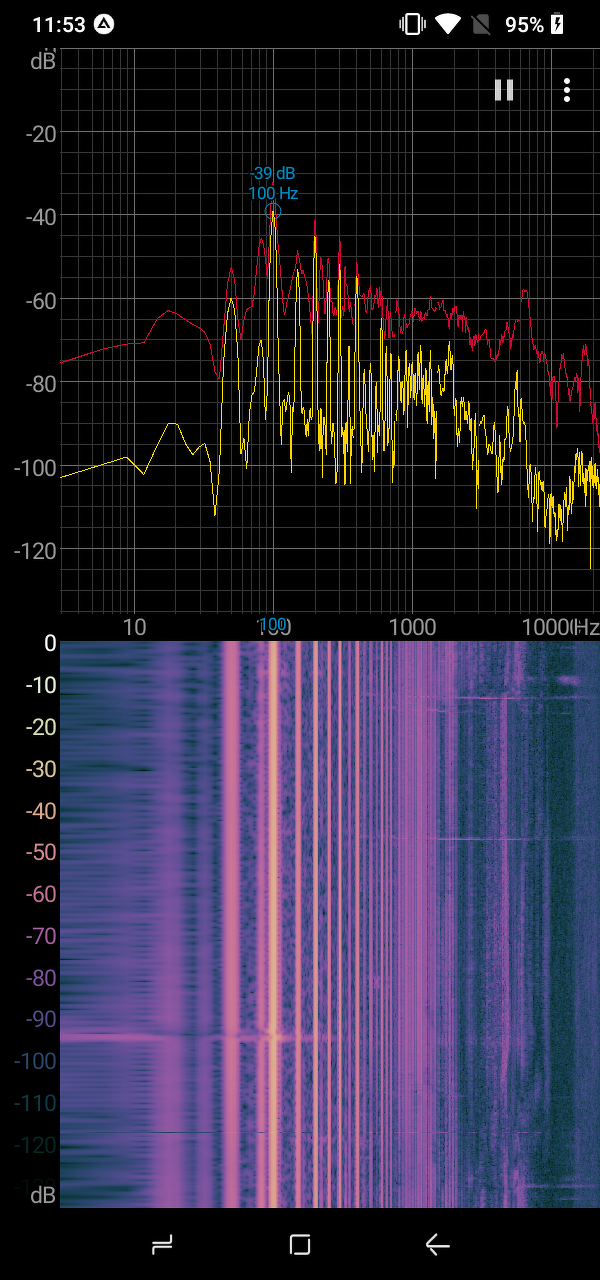Open the recent apps view
The image size is (600, 1280).
click(x=162, y=1244)
